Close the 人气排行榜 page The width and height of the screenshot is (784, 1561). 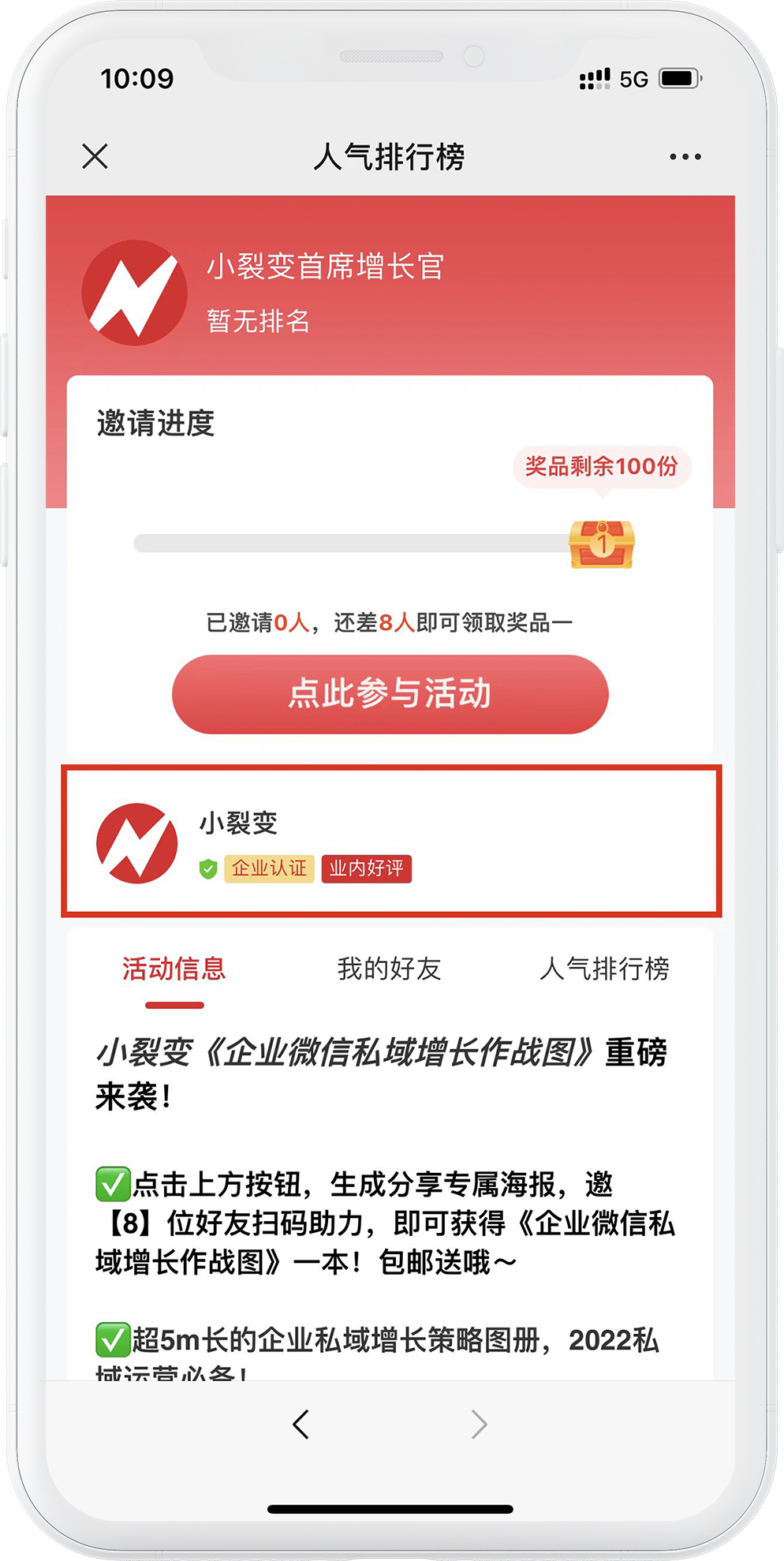pyautogui.click(x=95, y=156)
